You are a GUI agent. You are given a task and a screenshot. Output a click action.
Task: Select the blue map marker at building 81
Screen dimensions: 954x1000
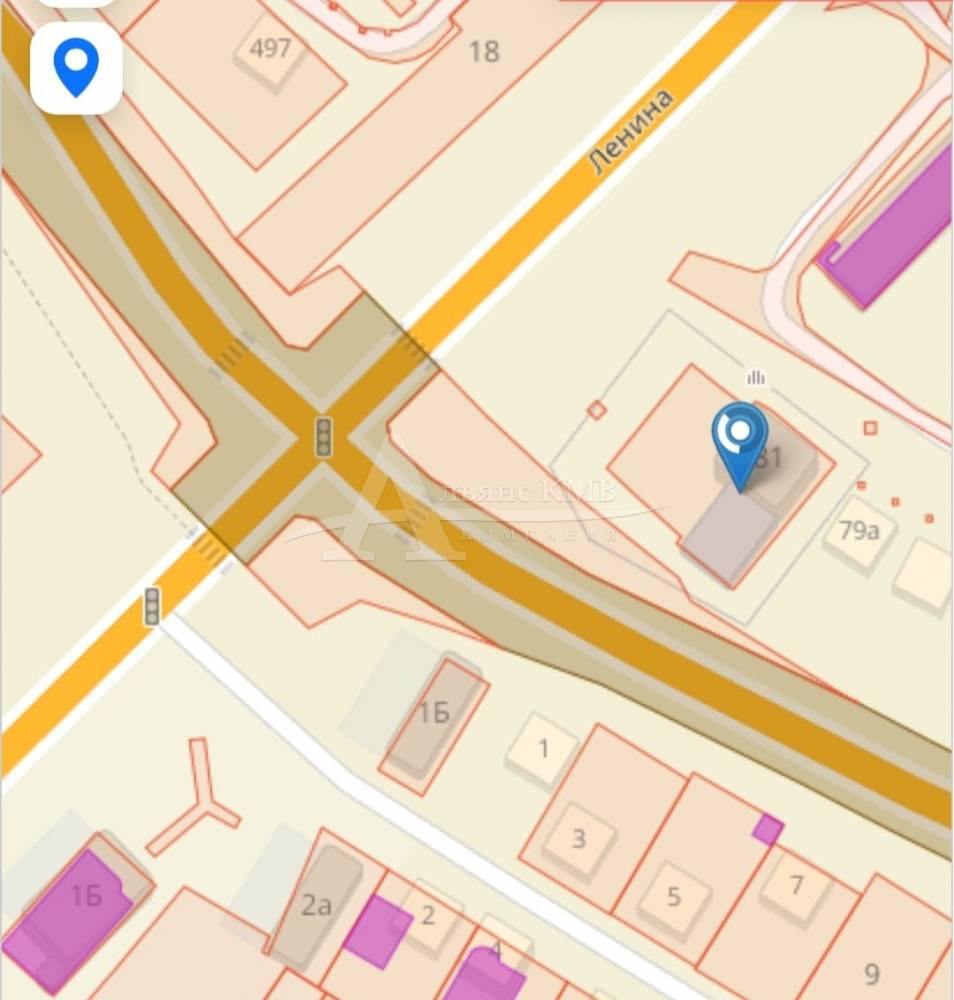(x=739, y=440)
